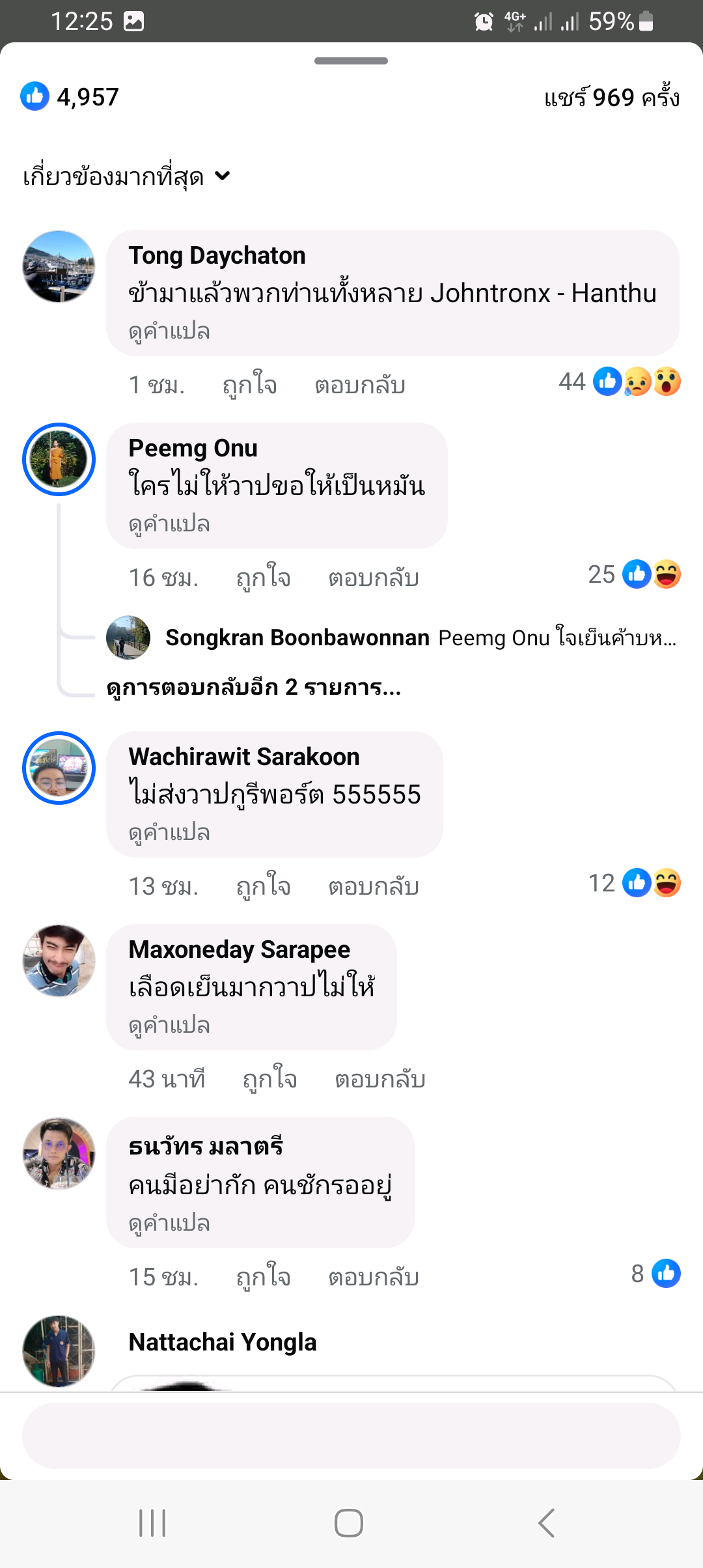Open Nattachai Yongla's profile
The image size is (703, 1568).
tap(222, 1342)
